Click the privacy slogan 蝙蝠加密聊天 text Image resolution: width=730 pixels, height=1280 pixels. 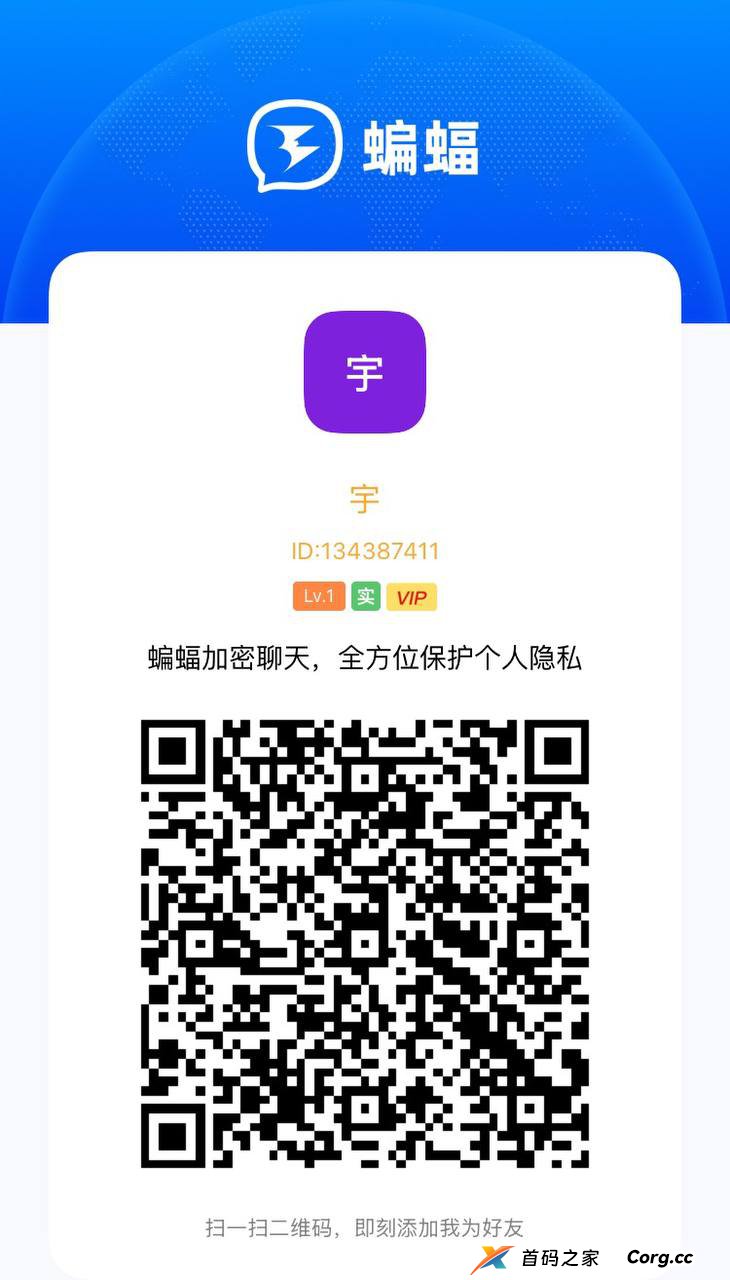click(365, 659)
